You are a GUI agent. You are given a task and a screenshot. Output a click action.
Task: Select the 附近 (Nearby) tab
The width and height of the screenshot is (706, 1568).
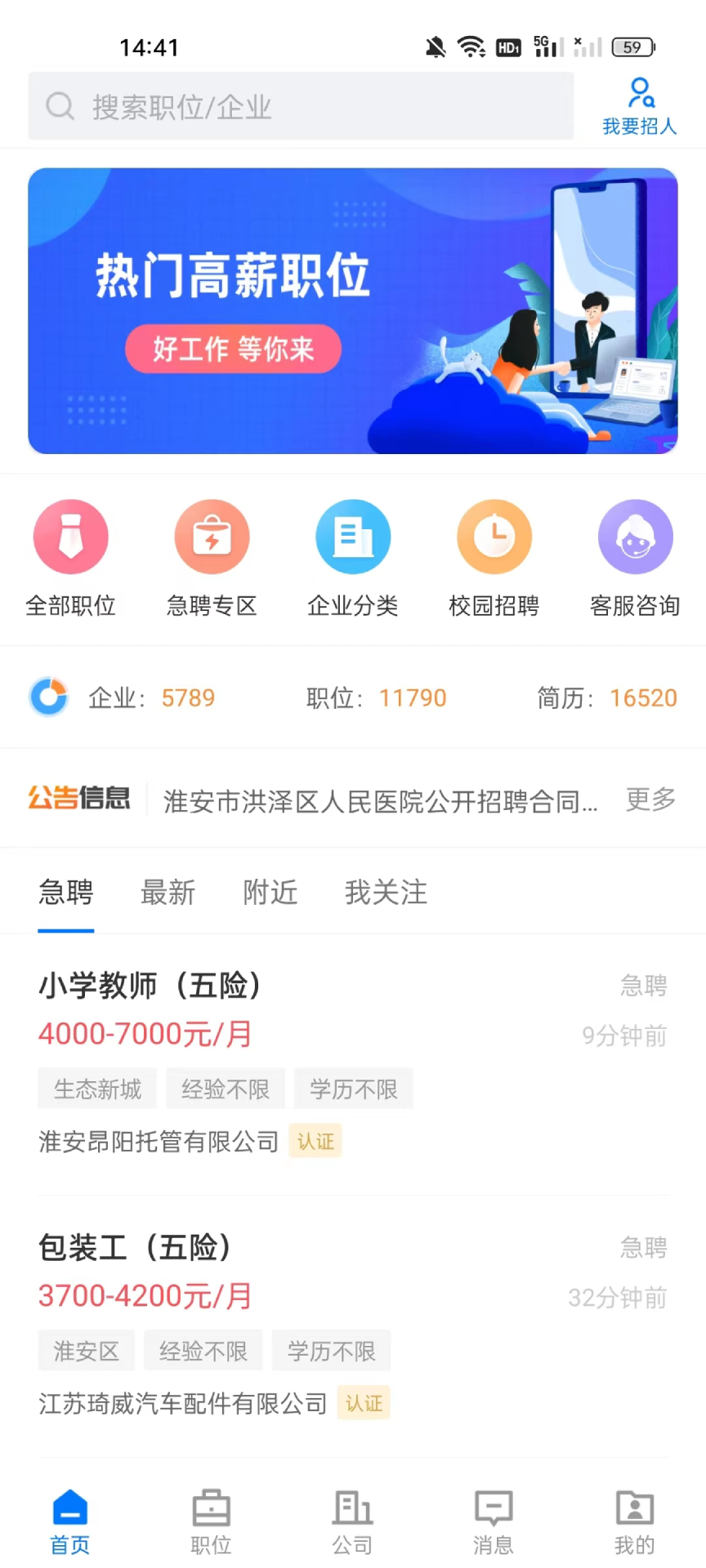[x=270, y=893]
